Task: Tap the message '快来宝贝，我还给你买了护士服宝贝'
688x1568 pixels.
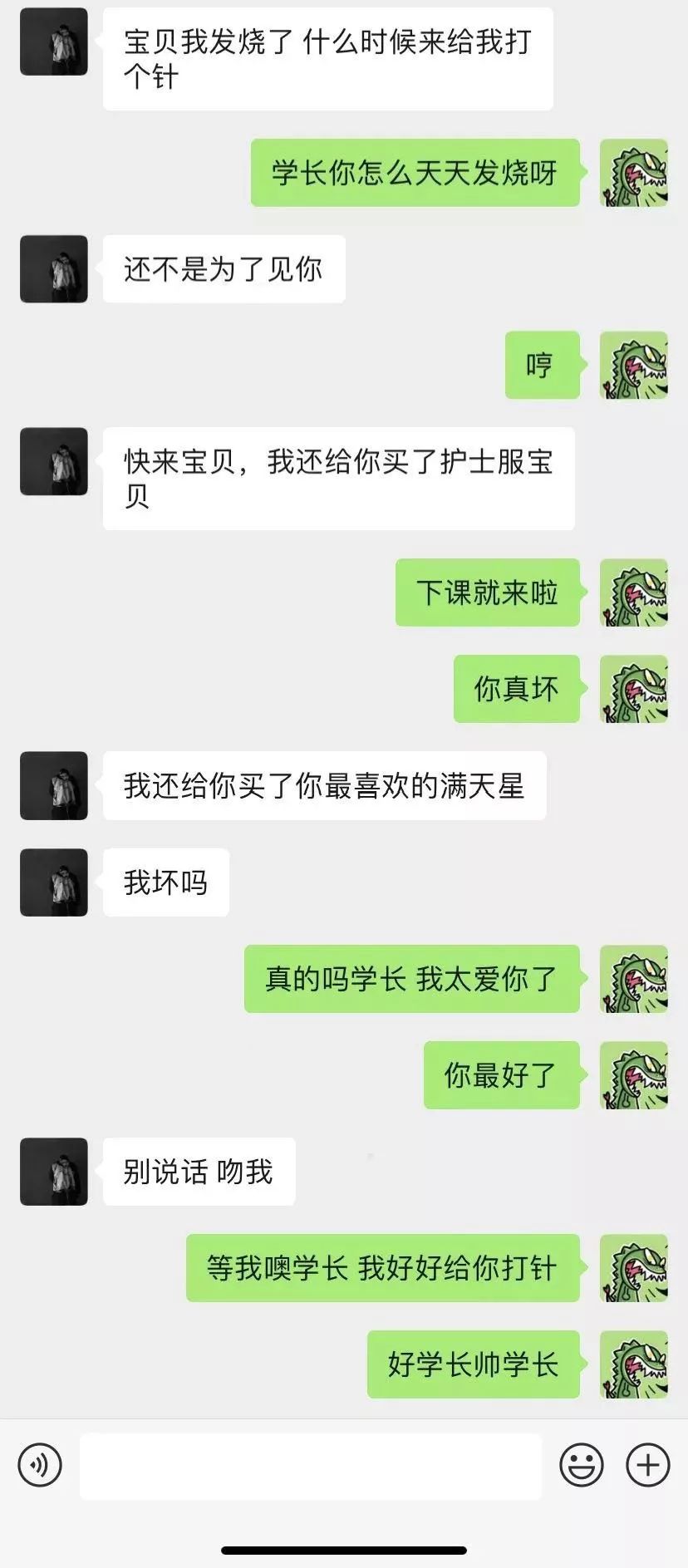Action: 337,479
